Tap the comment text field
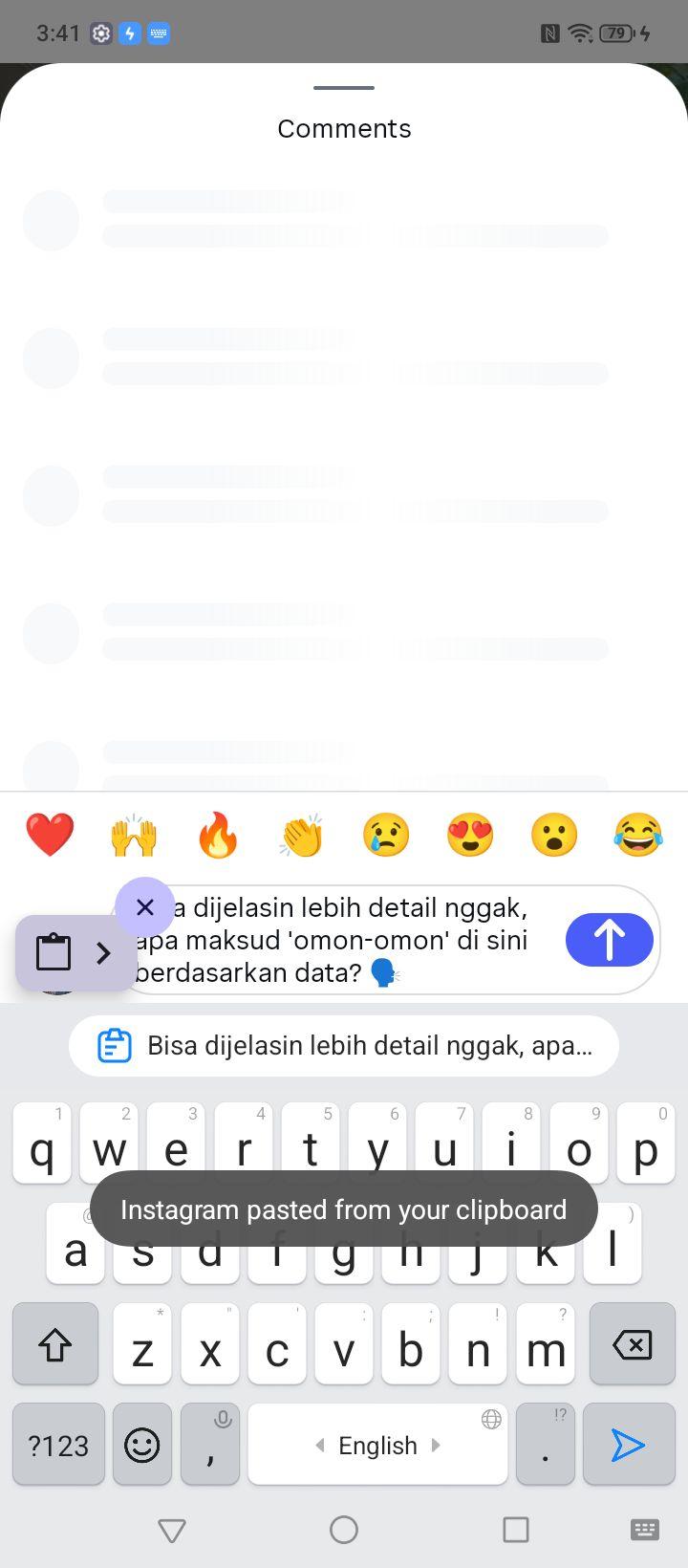Image resolution: width=688 pixels, height=1568 pixels. coord(354,940)
